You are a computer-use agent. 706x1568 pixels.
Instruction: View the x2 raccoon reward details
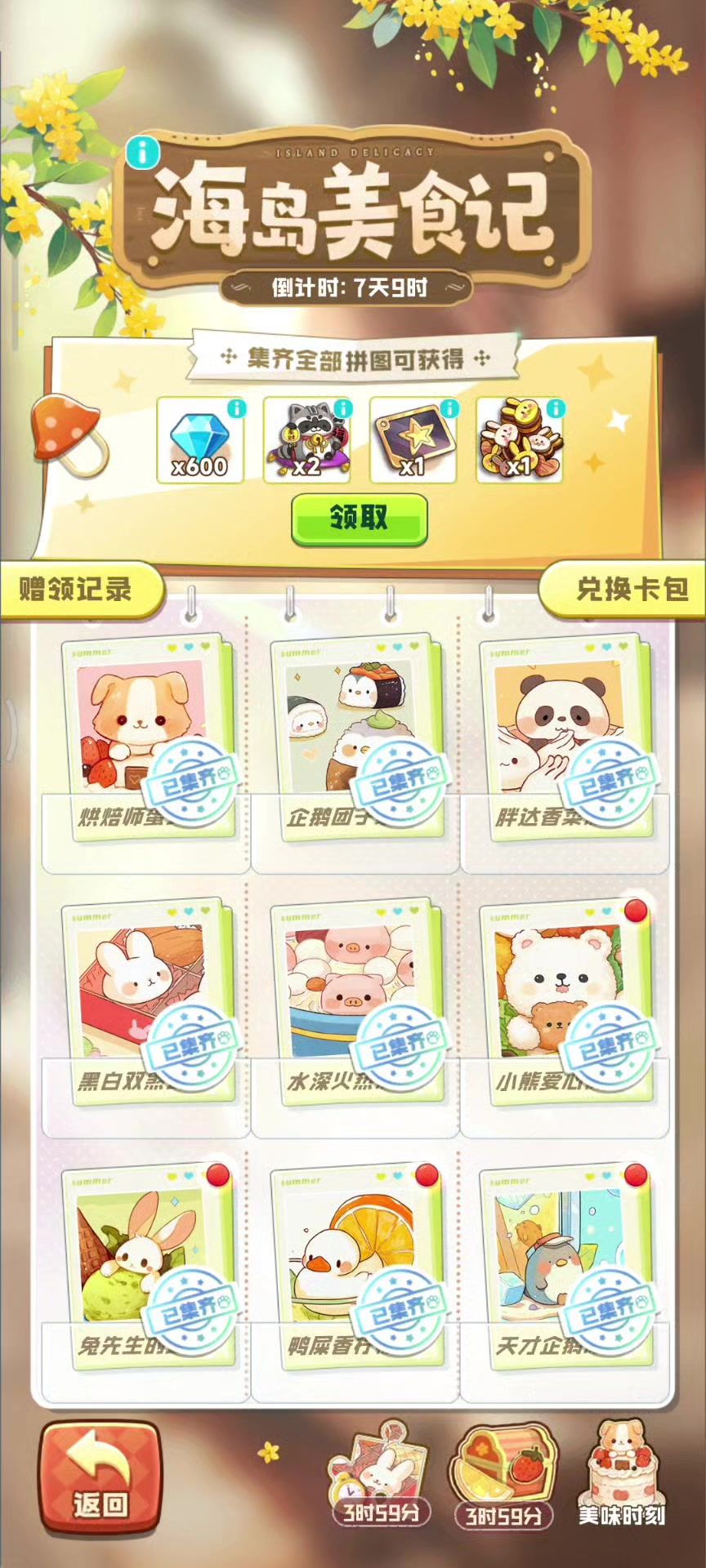pos(306,440)
